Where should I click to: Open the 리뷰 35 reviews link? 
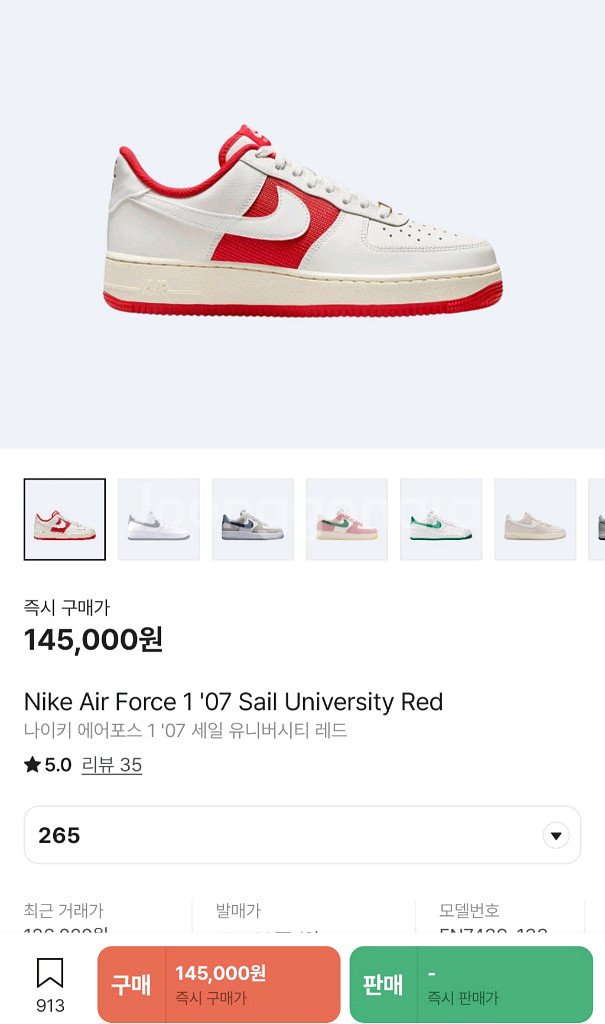tap(112, 765)
